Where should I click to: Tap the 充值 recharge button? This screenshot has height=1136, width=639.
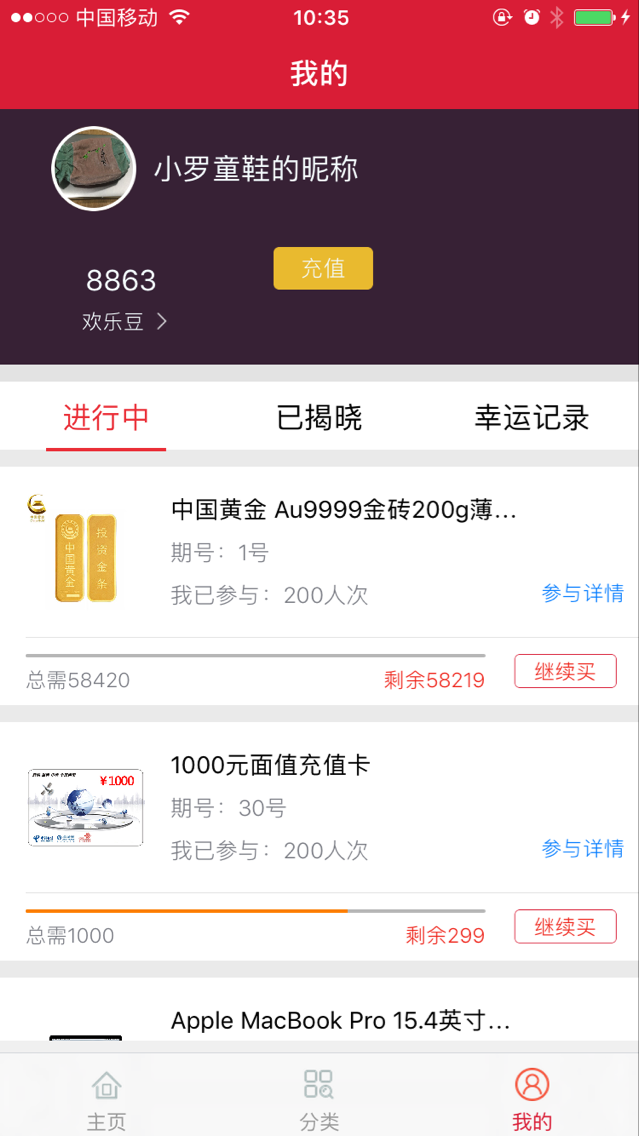323,268
